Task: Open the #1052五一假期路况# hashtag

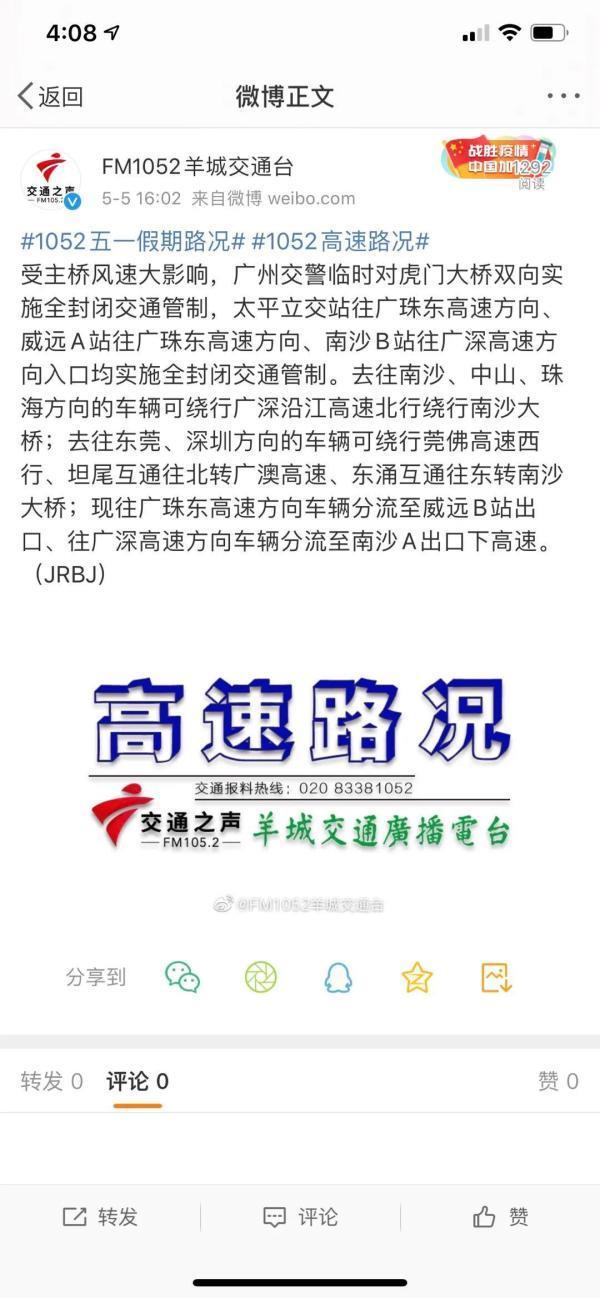Action: point(133,241)
